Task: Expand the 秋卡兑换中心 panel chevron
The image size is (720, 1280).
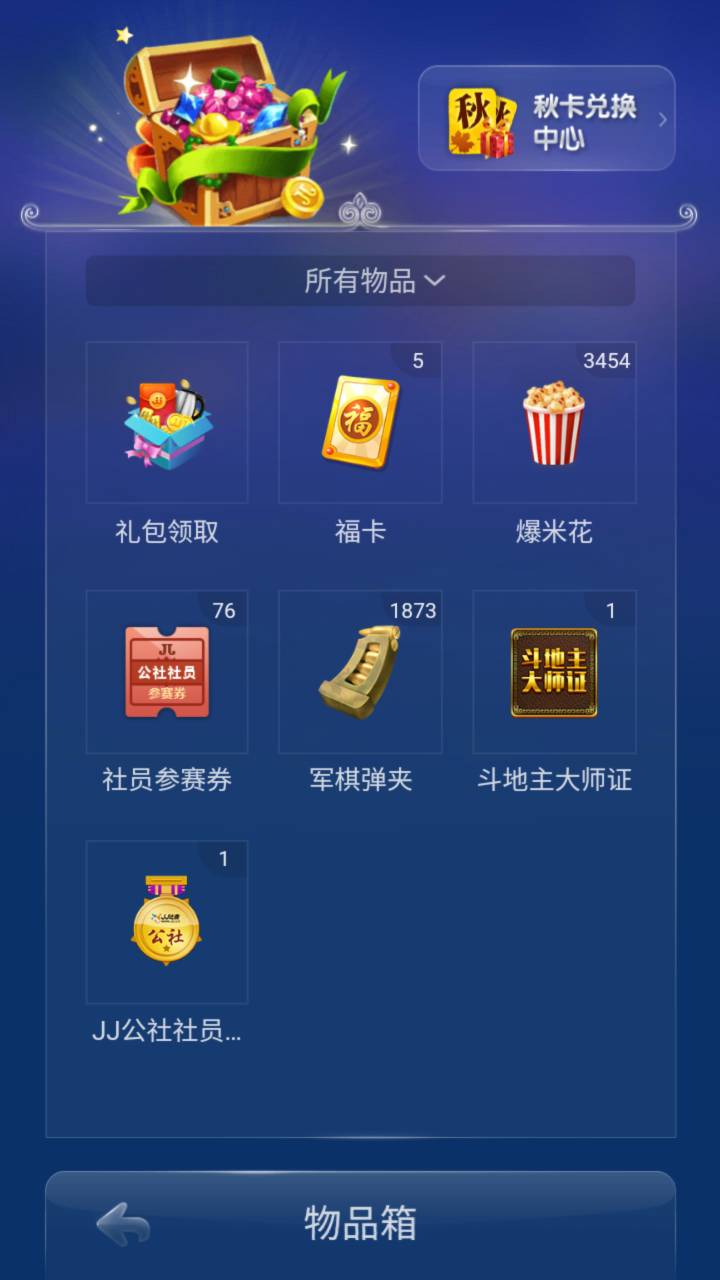Action: pos(662,117)
